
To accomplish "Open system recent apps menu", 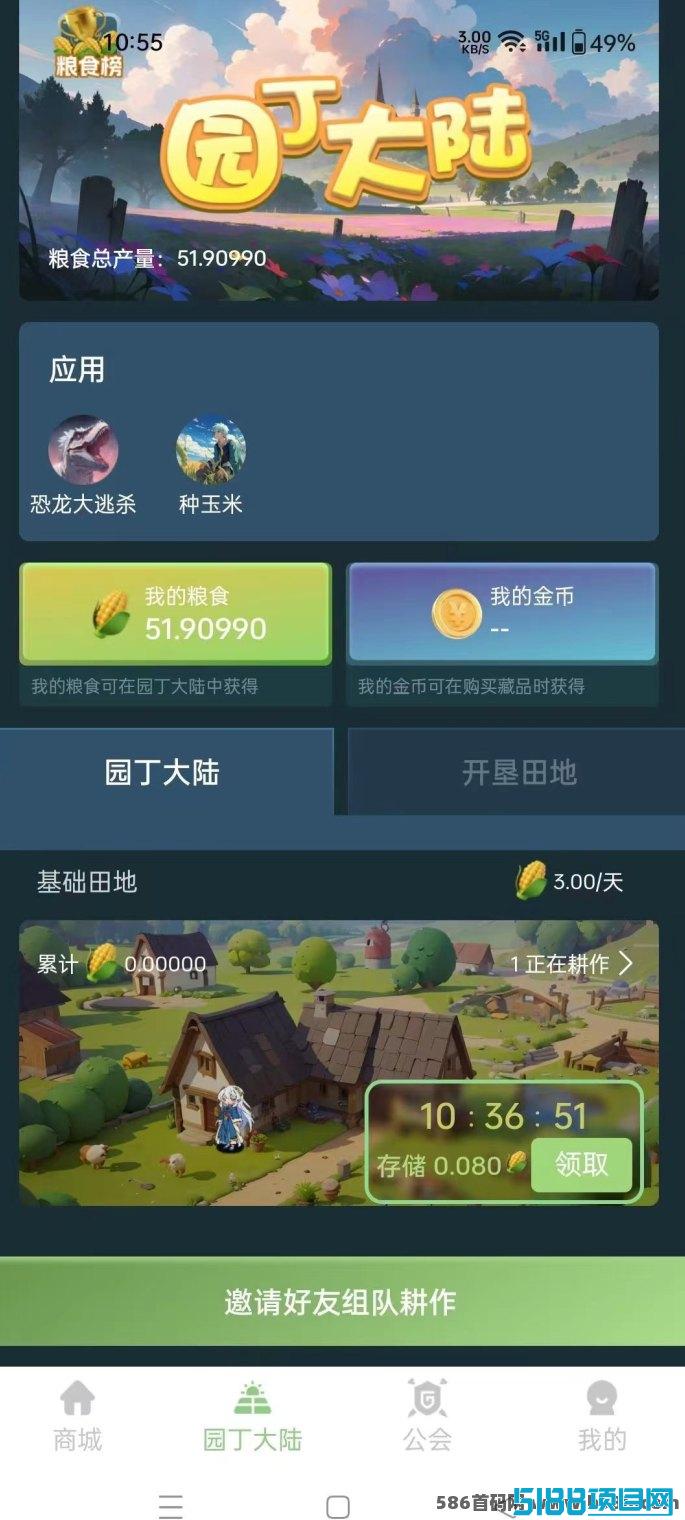I will point(171,1506).
